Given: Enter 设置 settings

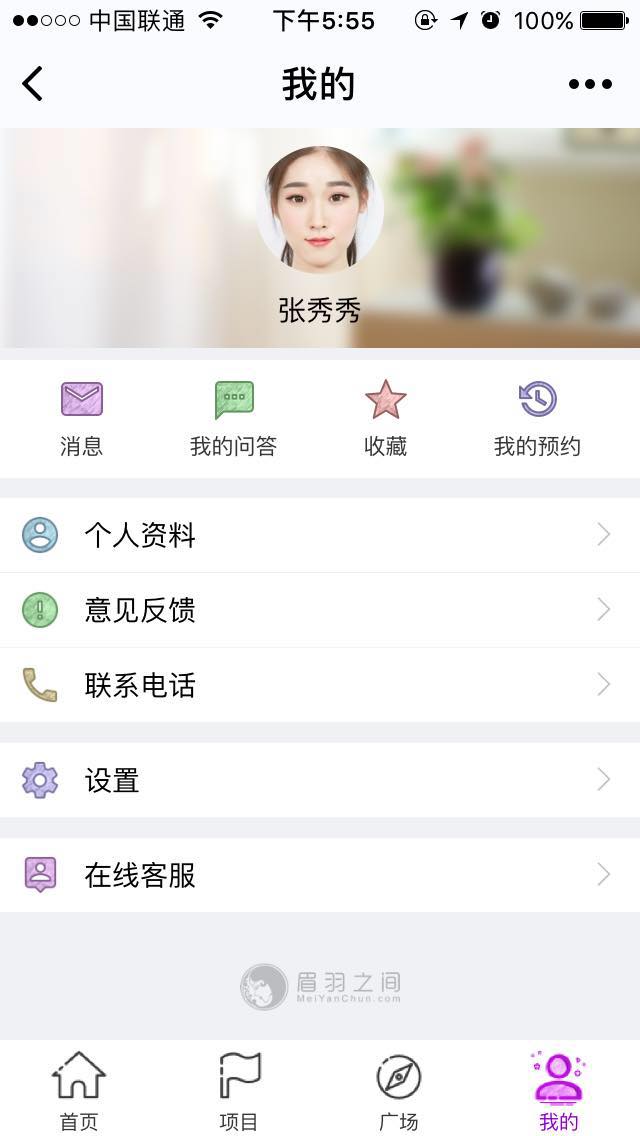Looking at the screenshot, I should click(x=320, y=780).
